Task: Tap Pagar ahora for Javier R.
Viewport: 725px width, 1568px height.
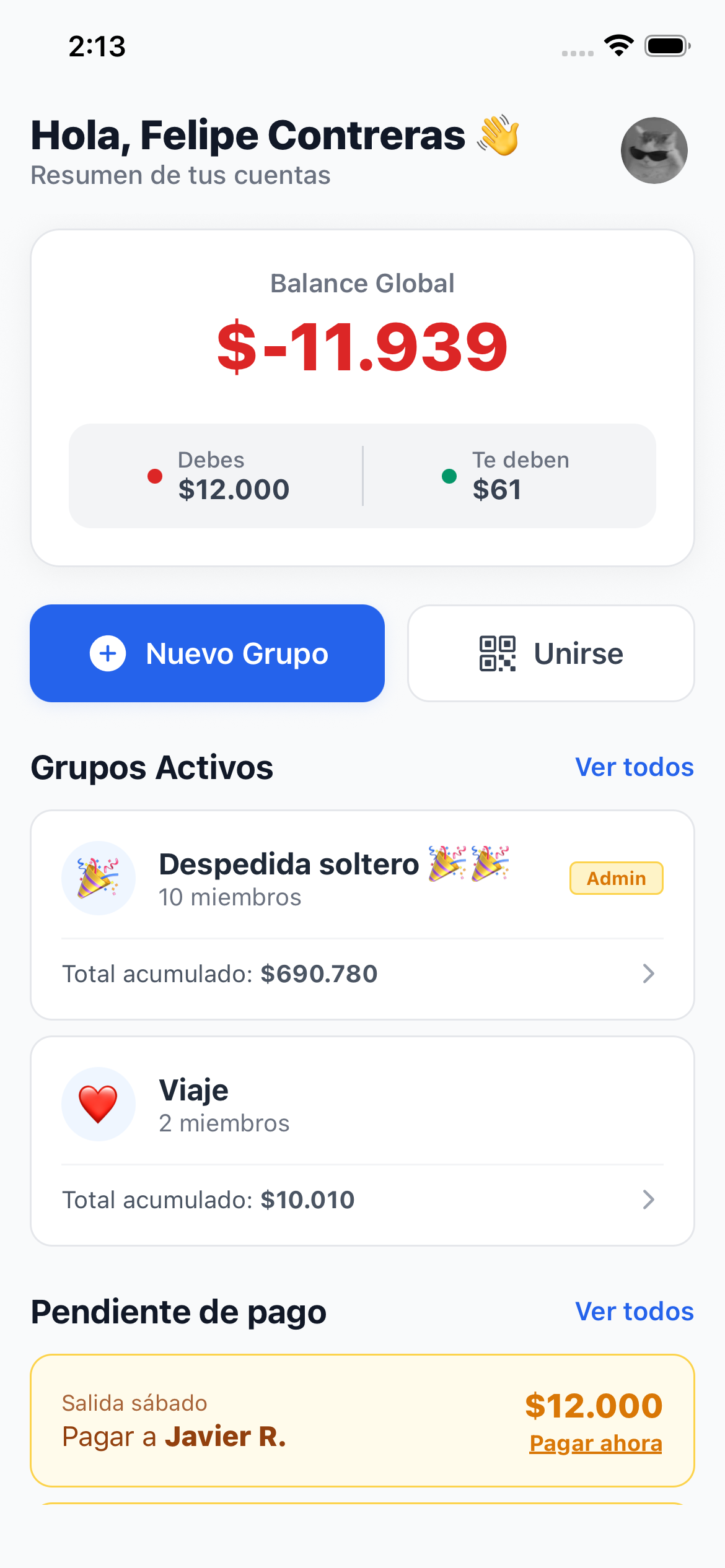Action: pyautogui.click(x=595, y=1444)
